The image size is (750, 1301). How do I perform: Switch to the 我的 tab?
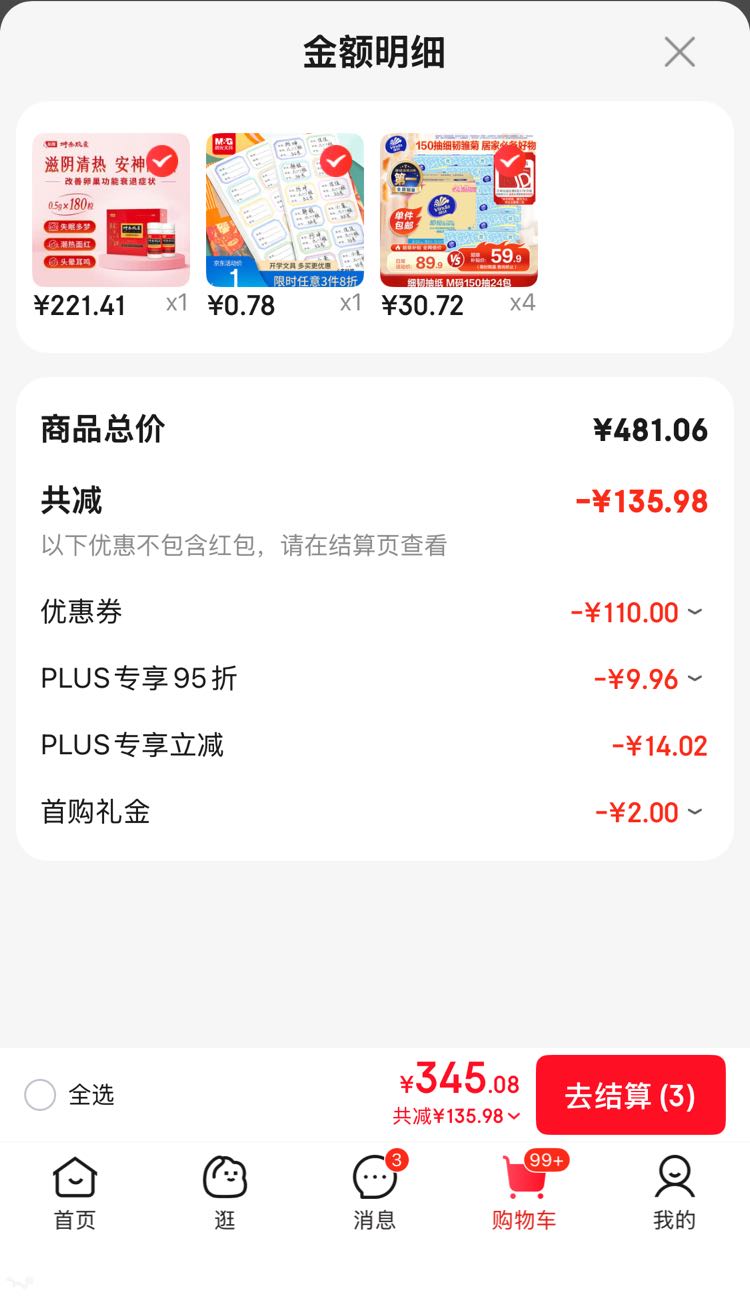tap(674, 1193)
